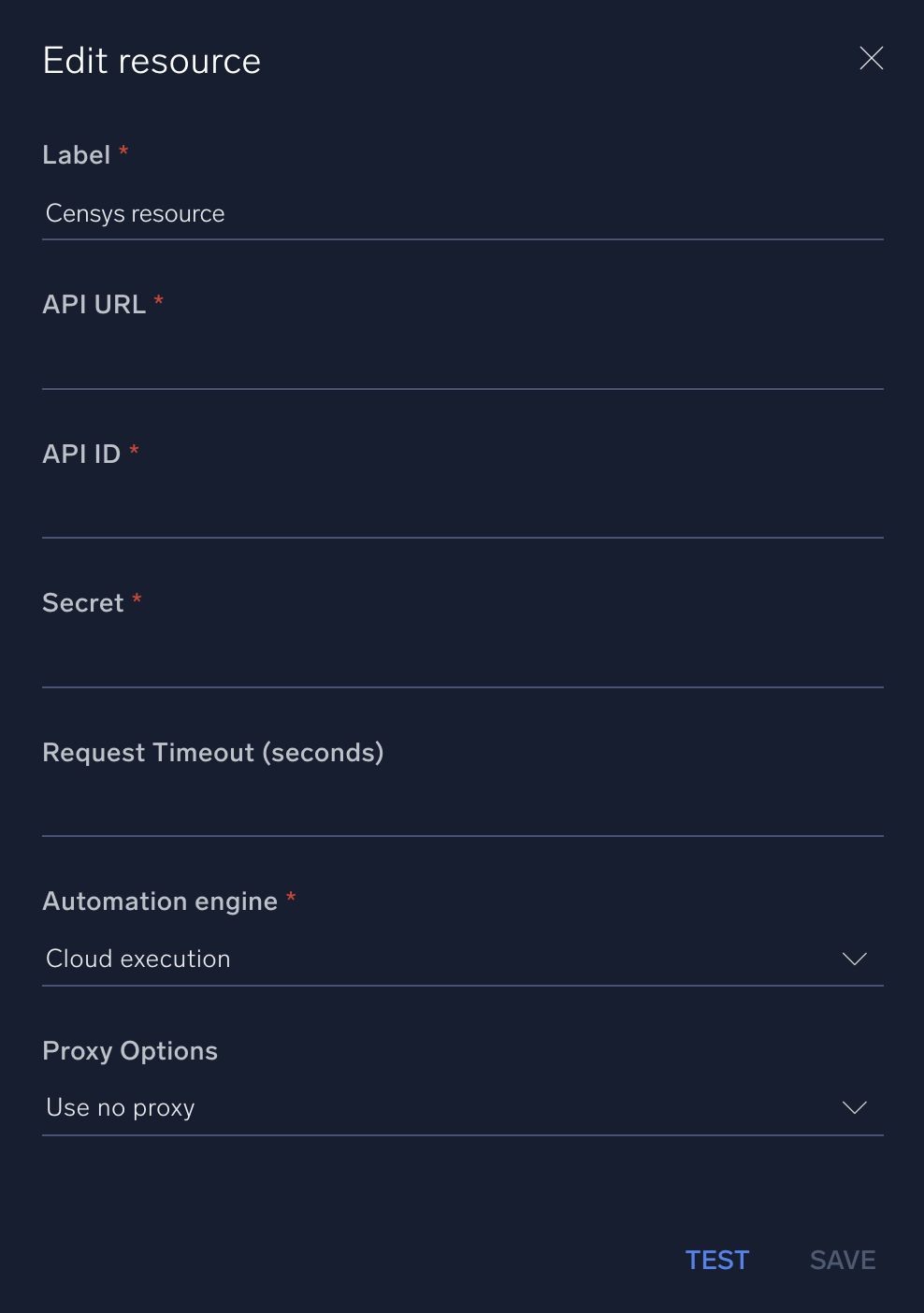This screenshot has width=924, height=1313.
Task: Select the Request Timeout seconds field
Action: coord(374,812)
